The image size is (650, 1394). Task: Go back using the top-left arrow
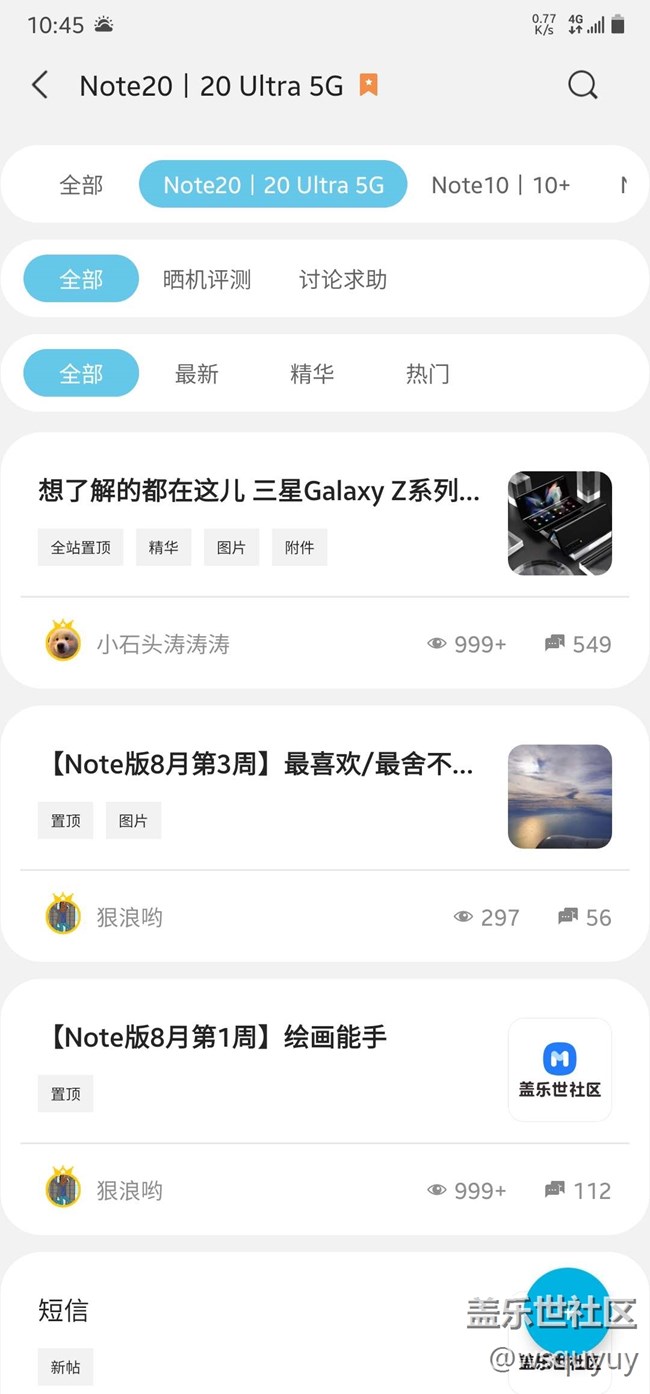pos(40,85)
